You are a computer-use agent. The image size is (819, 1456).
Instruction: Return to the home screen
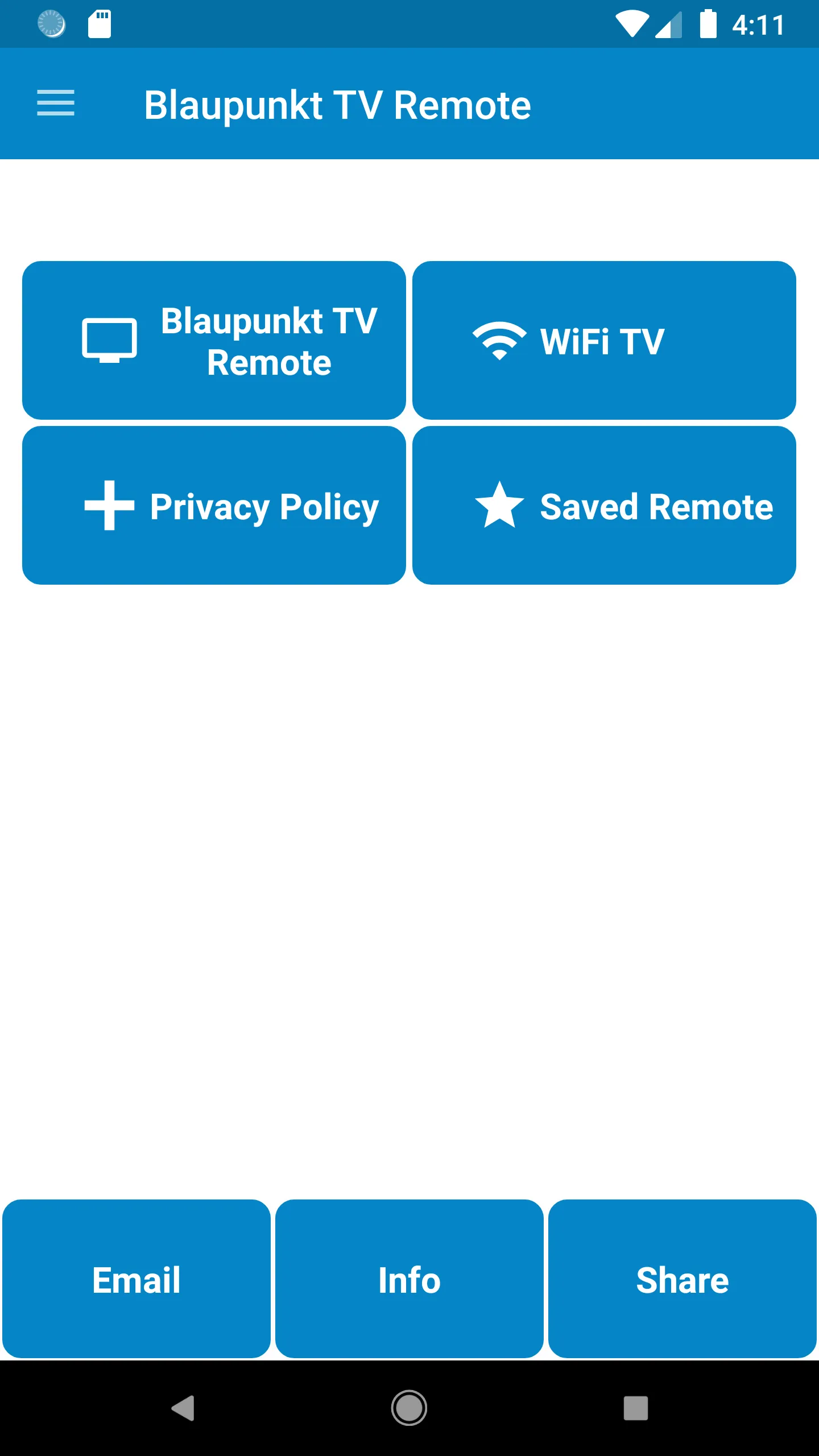pyautogui.click(x=409, y=1408)
